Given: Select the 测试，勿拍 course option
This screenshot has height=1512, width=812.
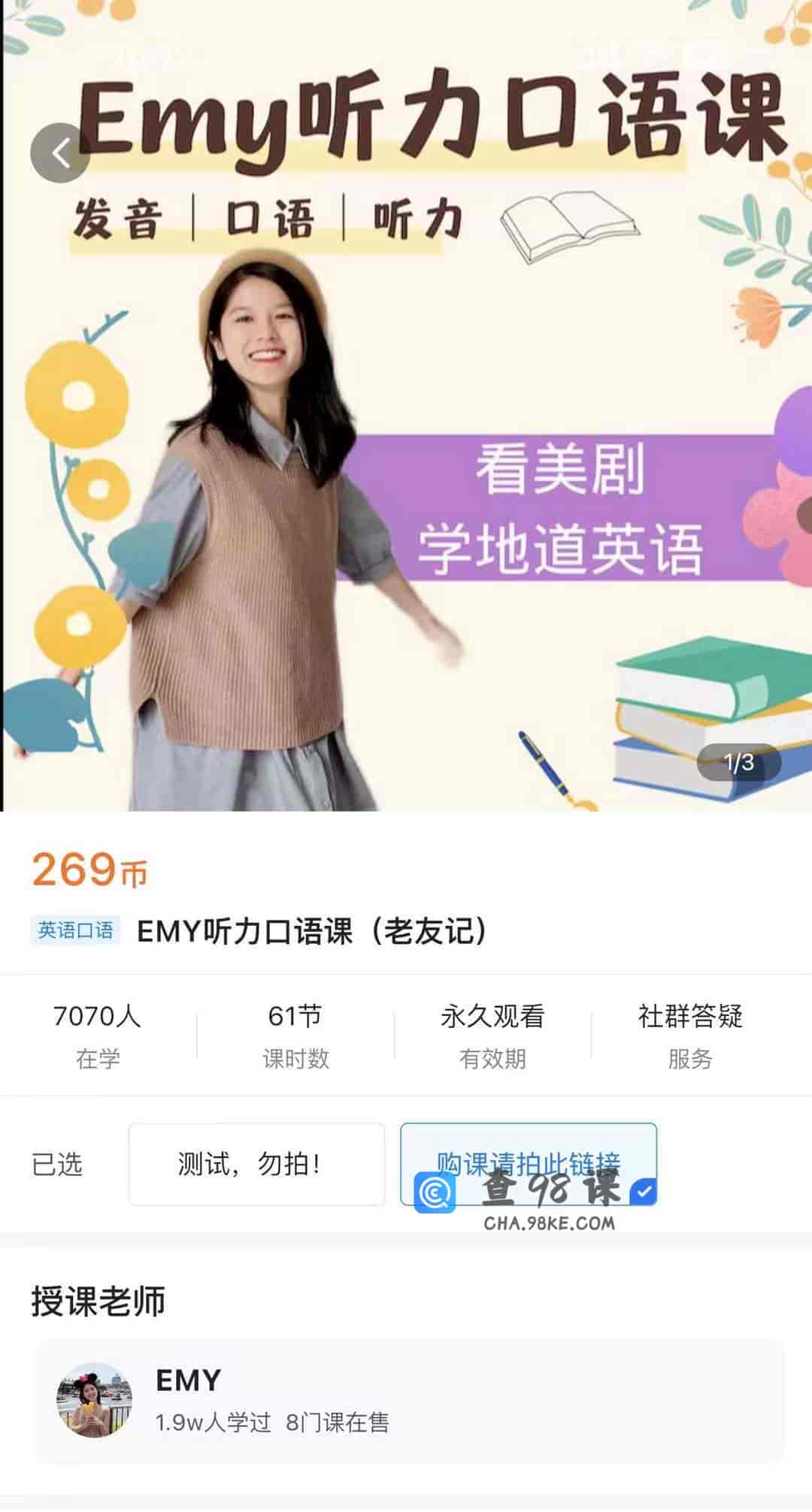Looking at the screenshot, I should 256,1164.
